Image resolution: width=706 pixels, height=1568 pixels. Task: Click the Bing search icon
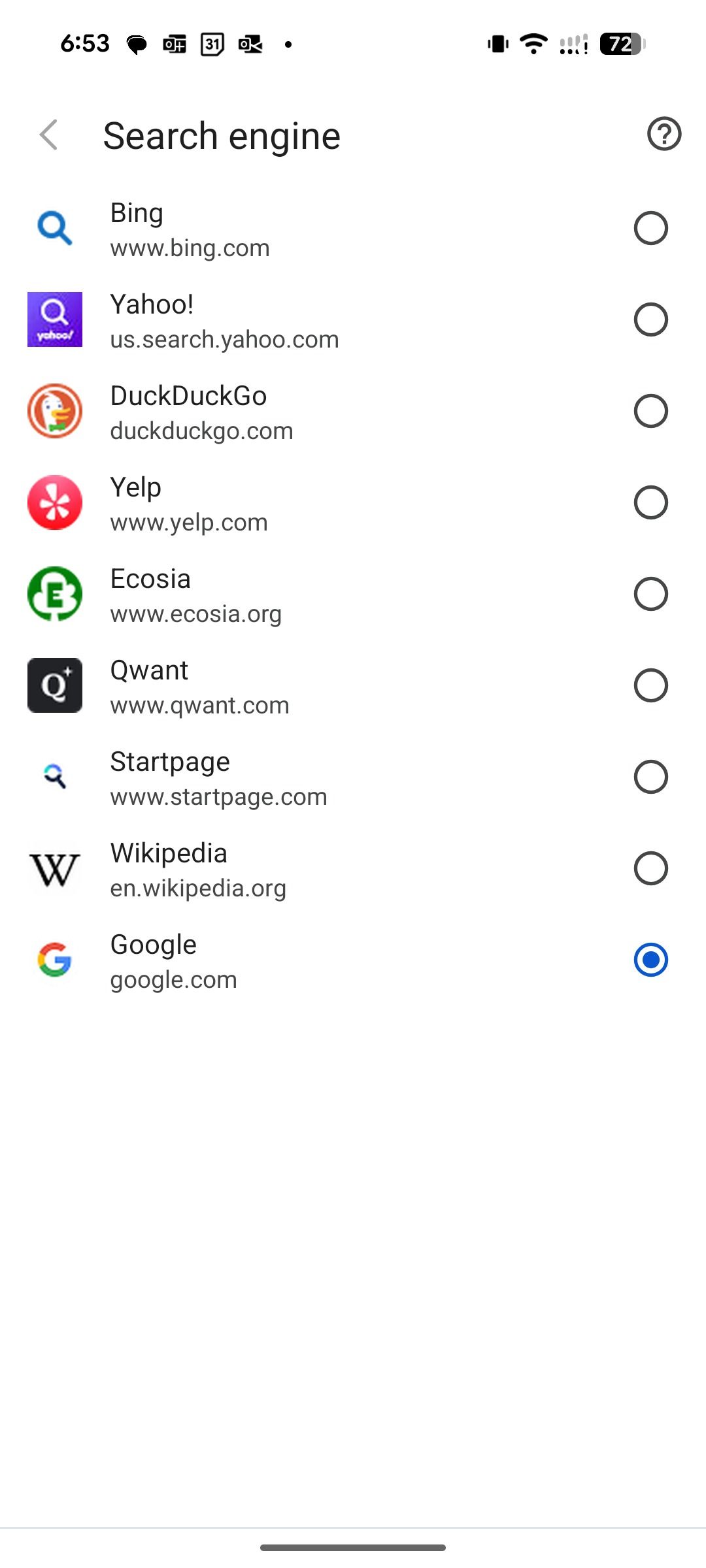tap(55, 228)
